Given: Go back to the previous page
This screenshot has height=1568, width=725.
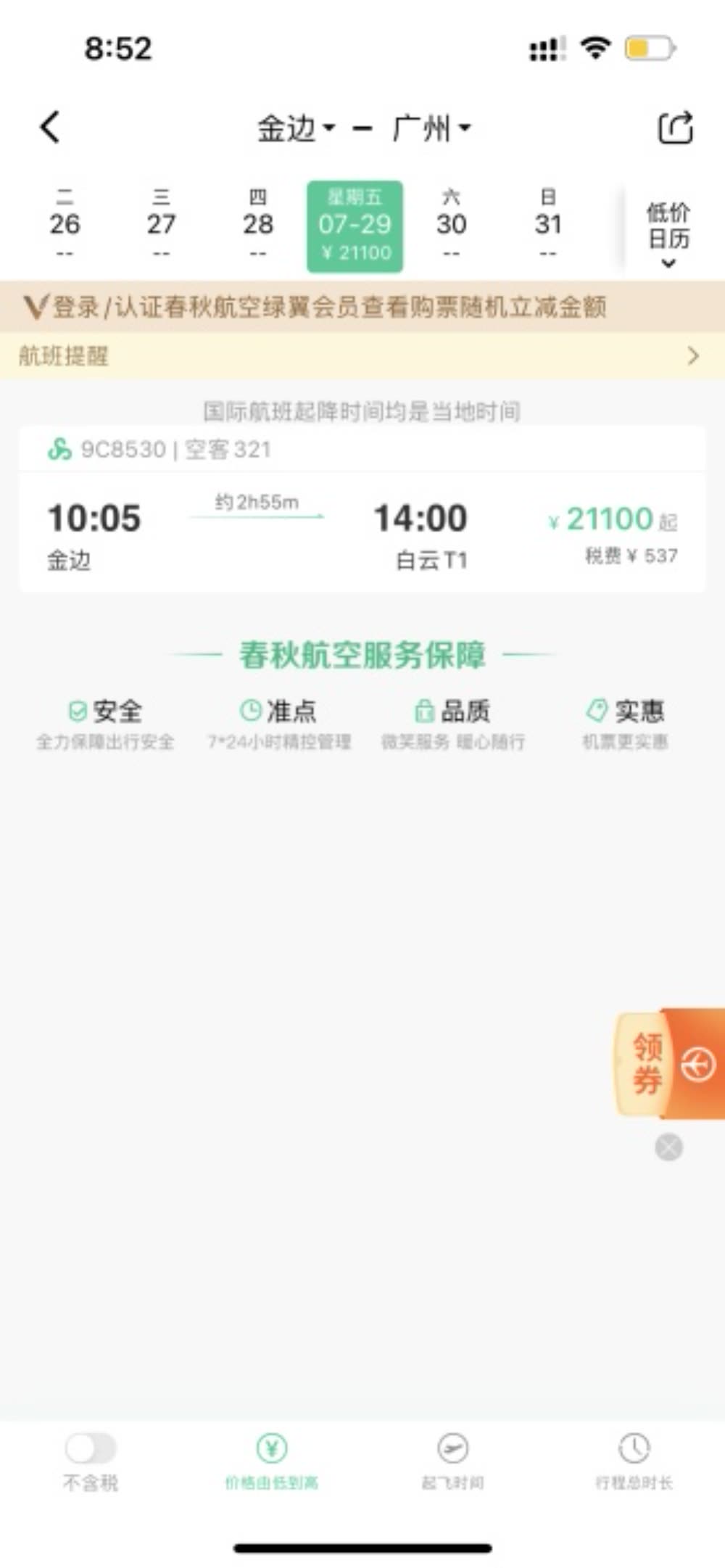Looking at the screenshot, I should coord(49,128).
